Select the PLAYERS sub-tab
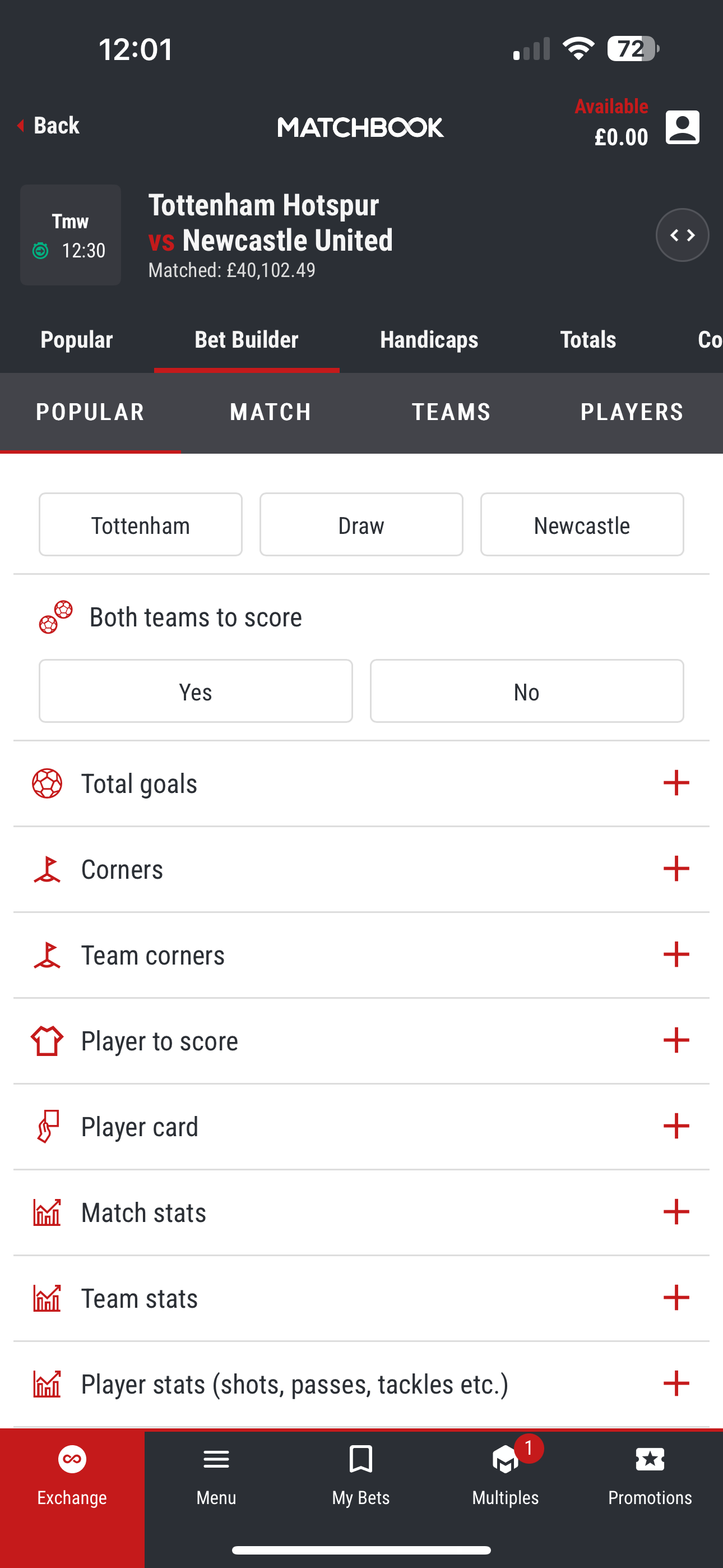 (x=632, y=412)
